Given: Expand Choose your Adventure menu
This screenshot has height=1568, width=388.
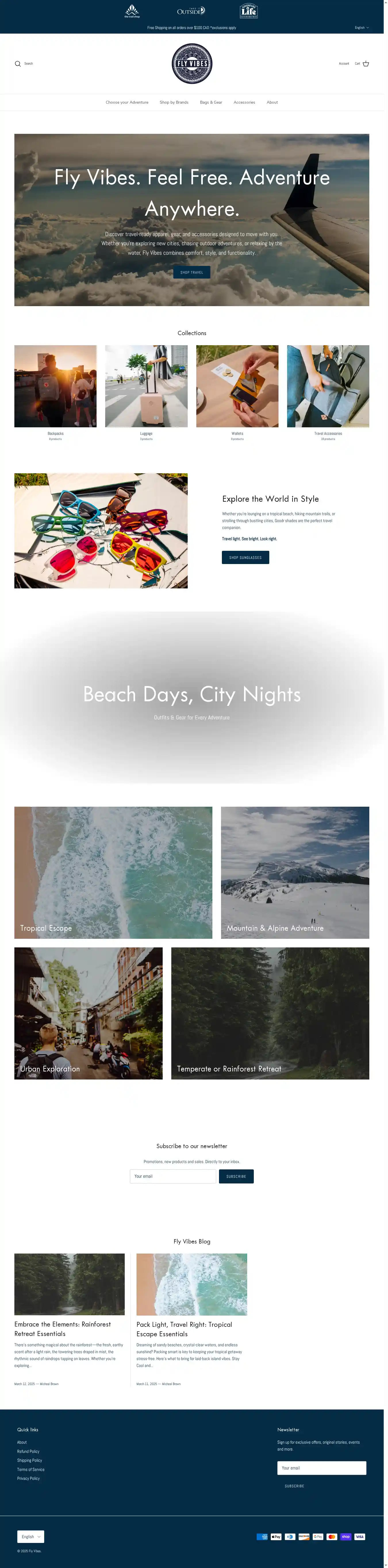Looking at the screenshot, I should click(127, 102).
